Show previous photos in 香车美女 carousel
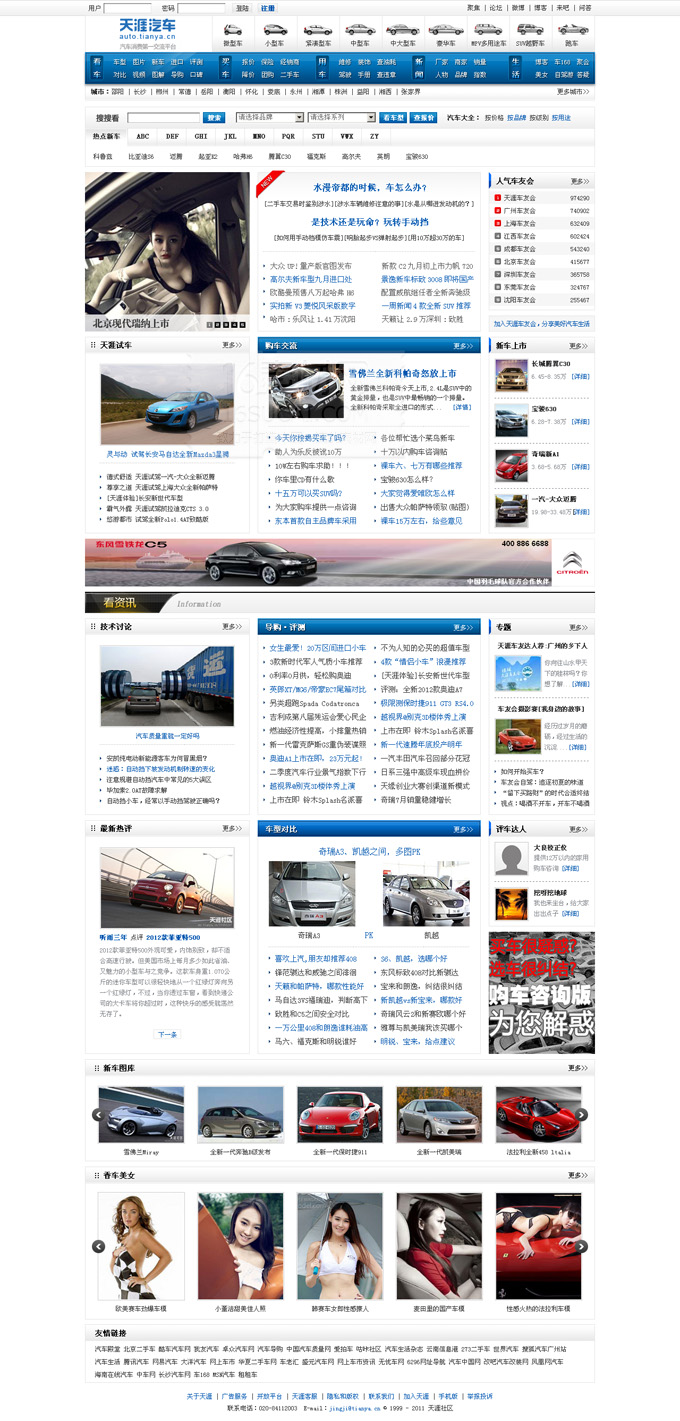Viewport: 680px width, 1421px height. tap(99, 1246)
